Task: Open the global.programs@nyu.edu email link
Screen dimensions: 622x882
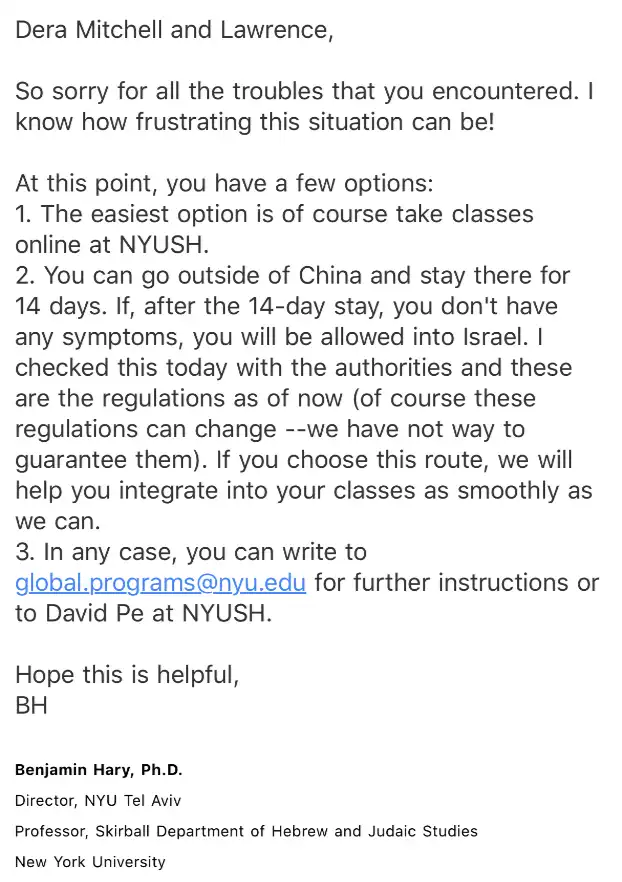Action: click(160, 582)
